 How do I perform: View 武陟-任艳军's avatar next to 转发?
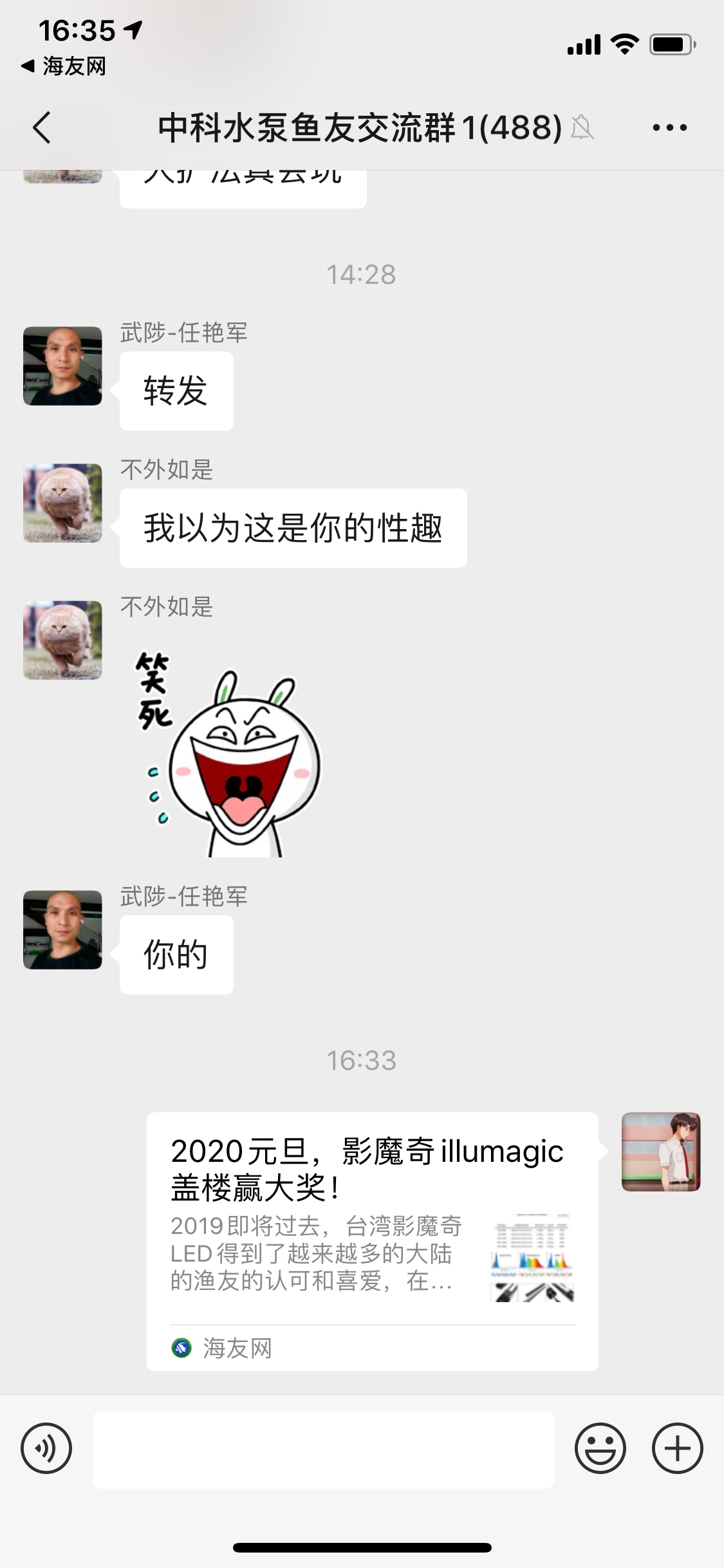pyautogui.click(x=62, y=366)
